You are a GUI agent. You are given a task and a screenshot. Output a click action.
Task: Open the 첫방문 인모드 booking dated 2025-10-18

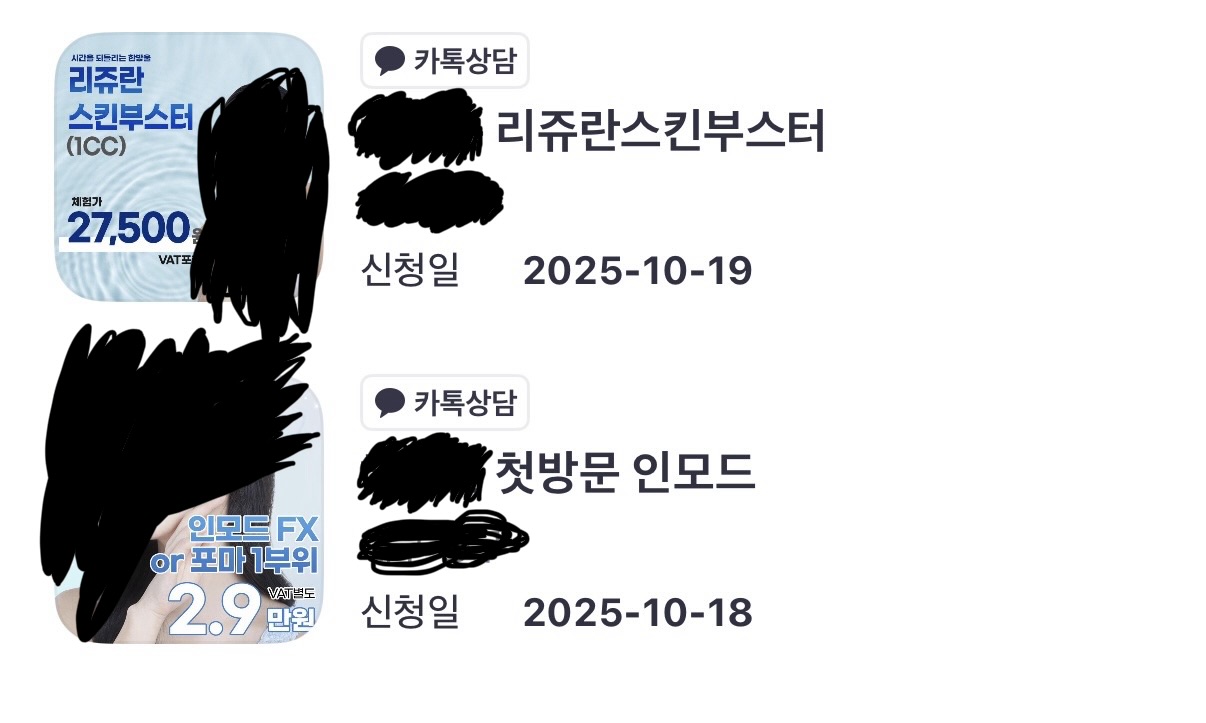(x=625, y=474)
